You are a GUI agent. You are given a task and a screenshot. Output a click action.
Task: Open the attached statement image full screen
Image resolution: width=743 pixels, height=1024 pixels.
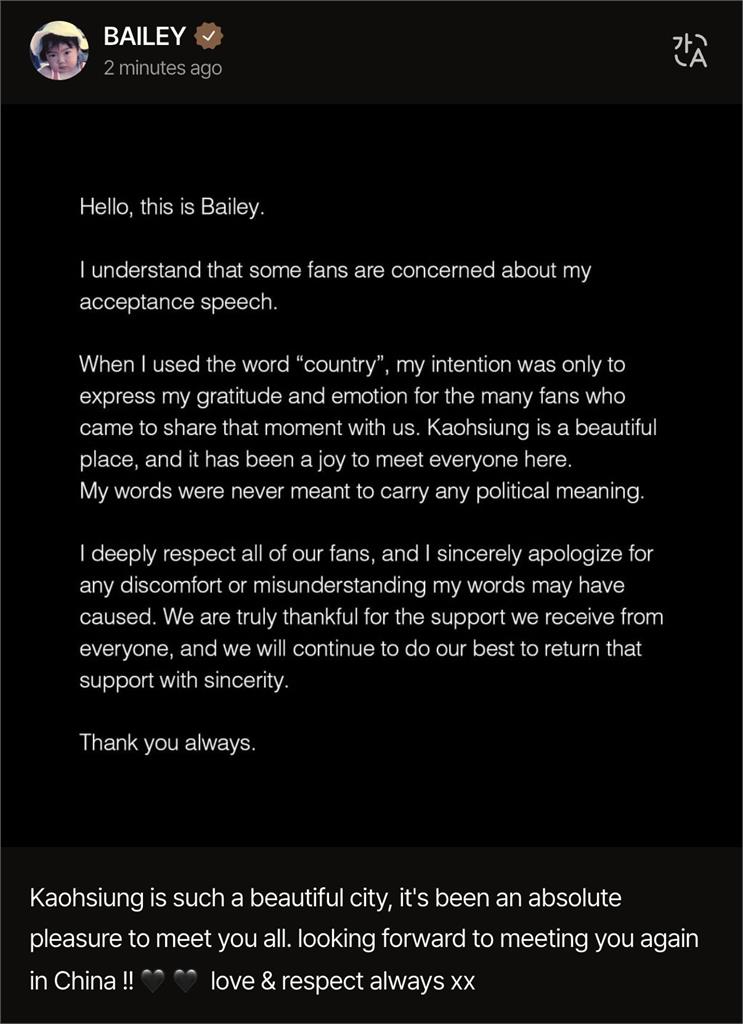371,475
